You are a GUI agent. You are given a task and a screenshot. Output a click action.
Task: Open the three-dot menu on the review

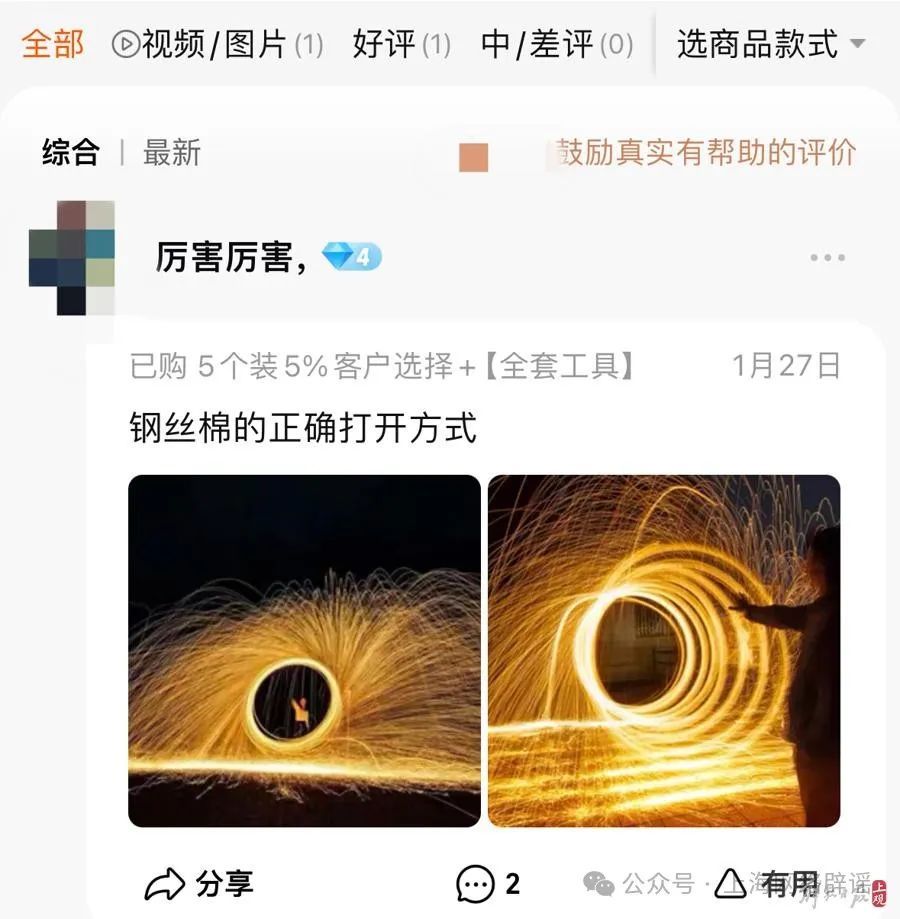pos(827,258)
